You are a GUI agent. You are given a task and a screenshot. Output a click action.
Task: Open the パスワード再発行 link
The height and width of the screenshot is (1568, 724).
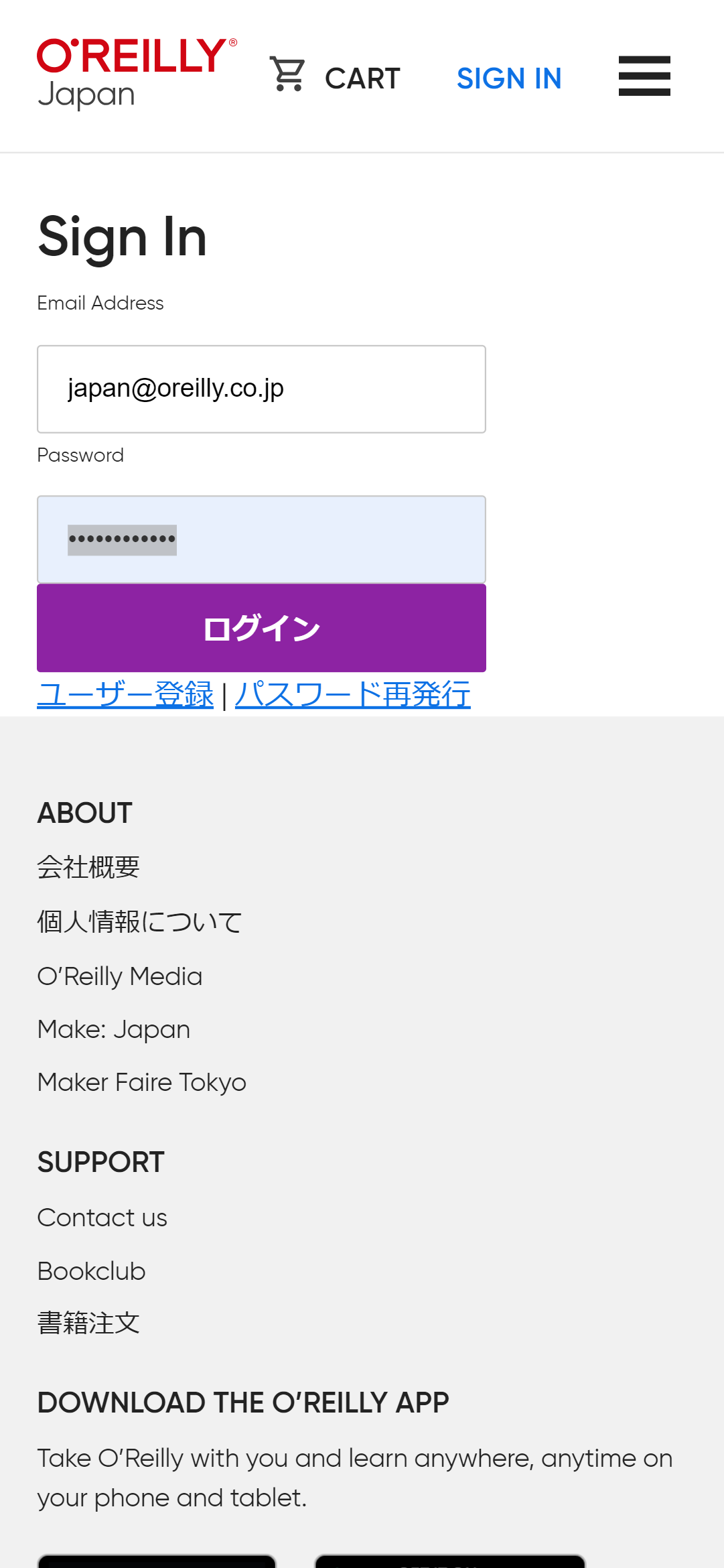point(353,694)
